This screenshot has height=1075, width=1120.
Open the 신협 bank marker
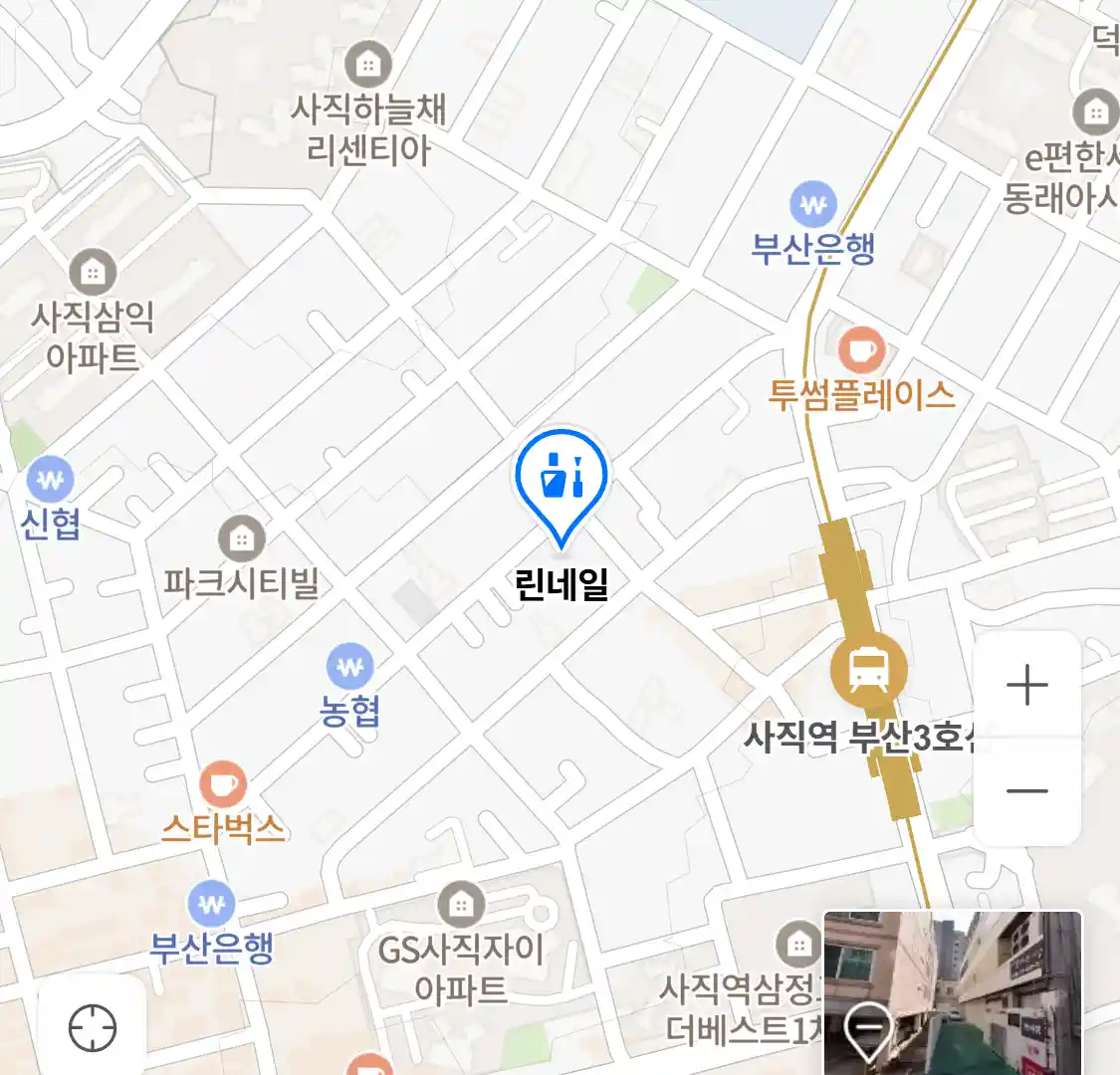[x=50, y=480]
